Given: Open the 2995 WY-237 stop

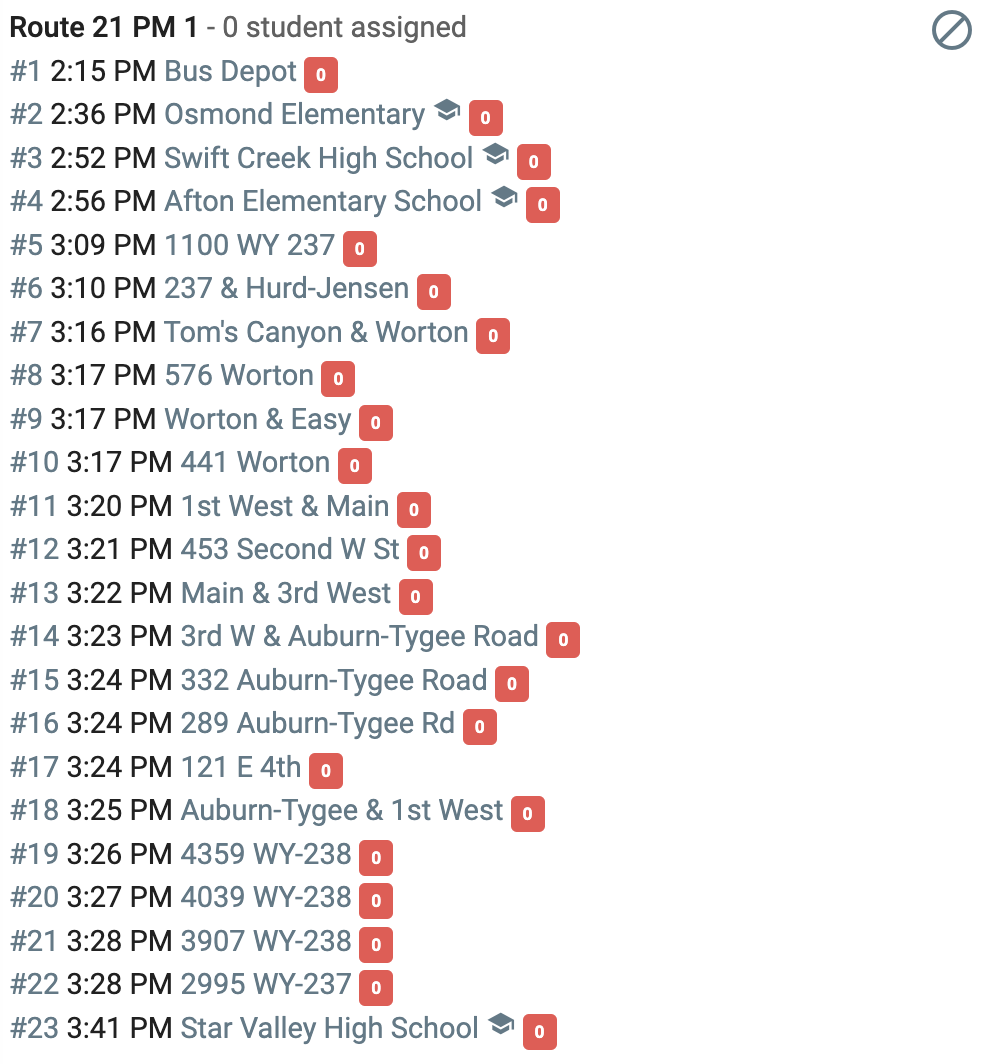Looking at the screenshot, I should (266, 984).
